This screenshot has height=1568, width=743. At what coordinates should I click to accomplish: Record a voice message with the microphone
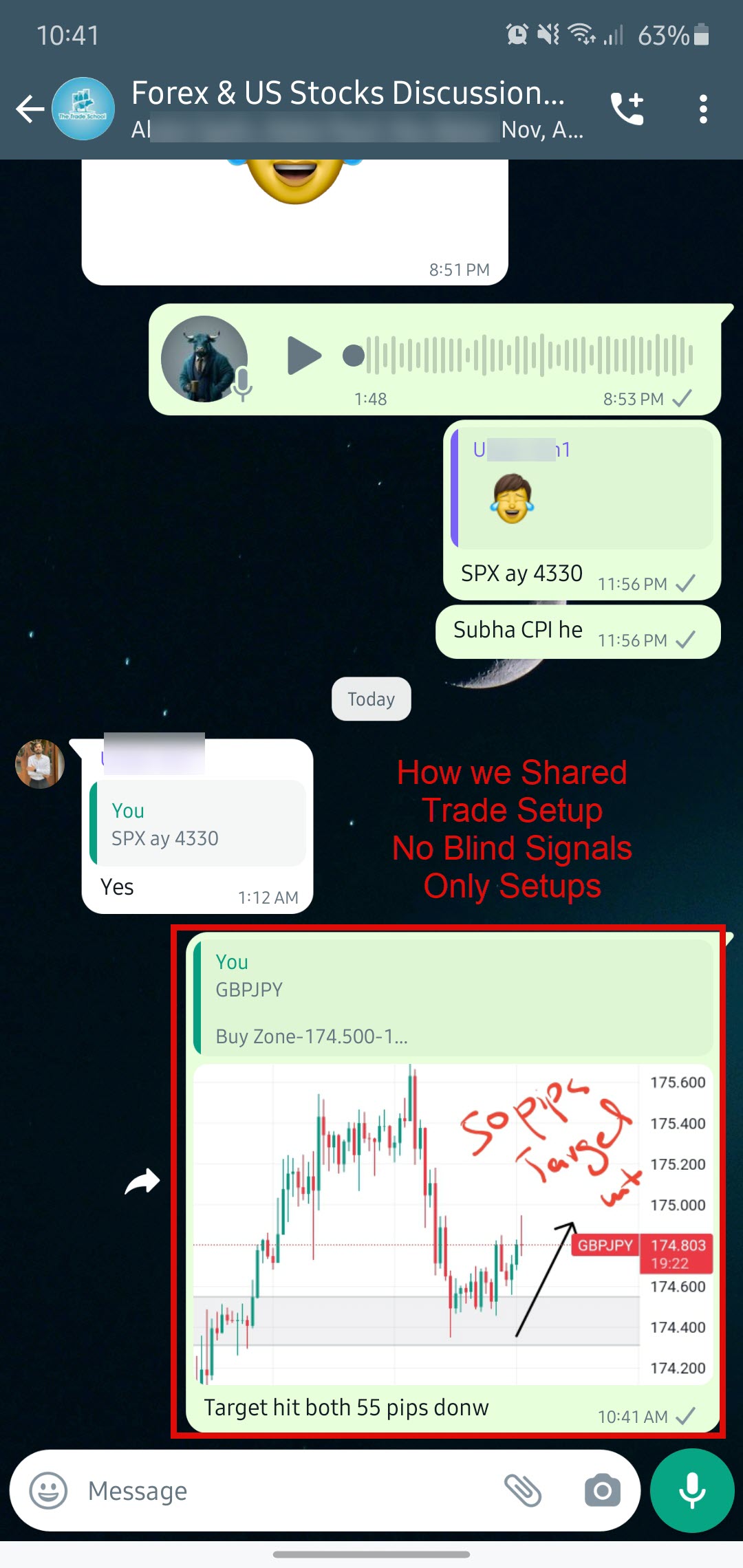[x=691, y=1490]
